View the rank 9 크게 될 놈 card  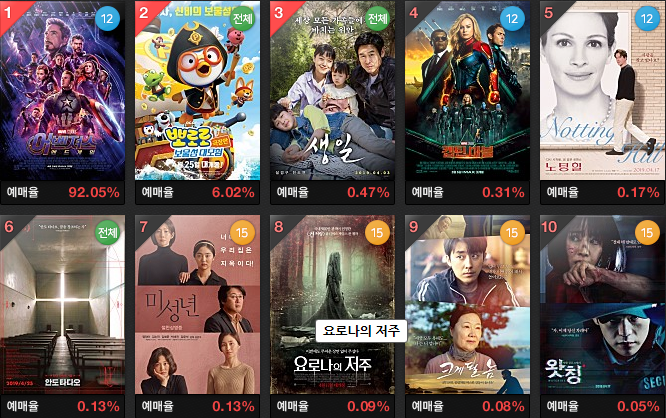pyautogui.click(x=468, y=300)
